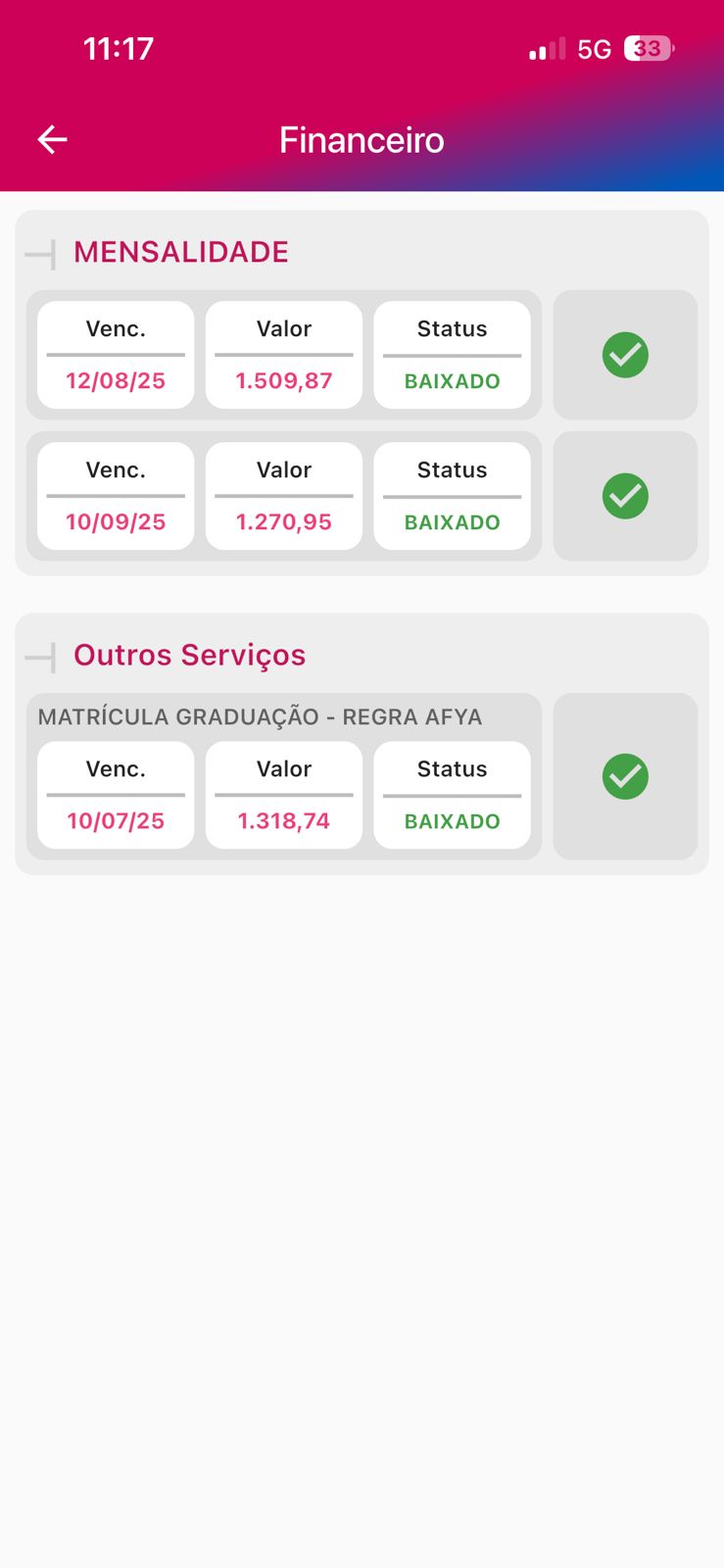
Task: Go back from the Financeiro screen
Action: [x=52, y=140]
